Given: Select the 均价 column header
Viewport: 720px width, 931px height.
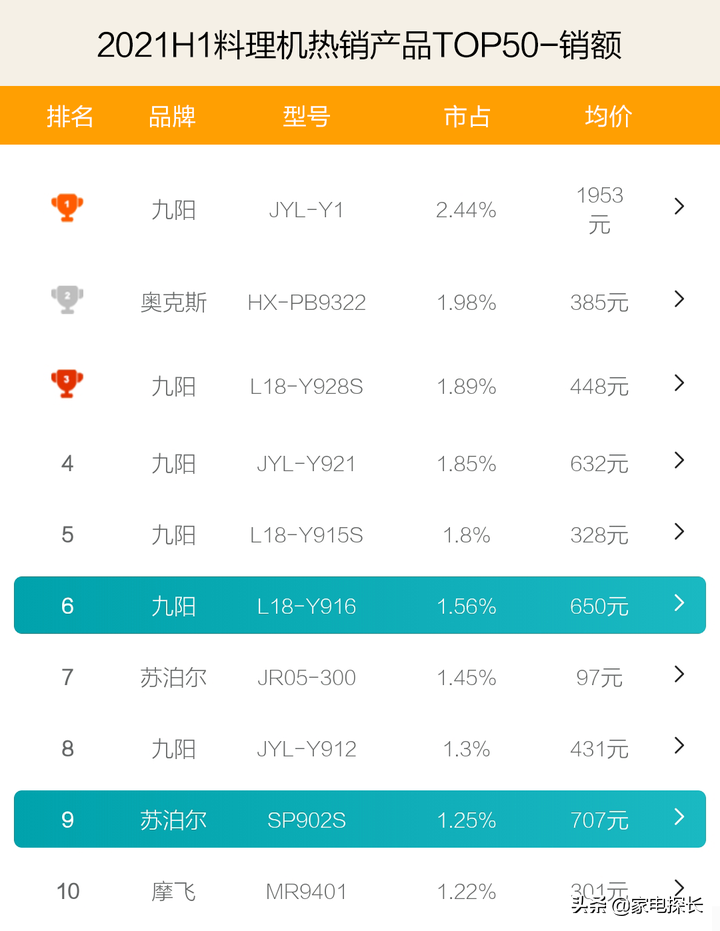Looking at the screenshot, I should pos(607,115).
